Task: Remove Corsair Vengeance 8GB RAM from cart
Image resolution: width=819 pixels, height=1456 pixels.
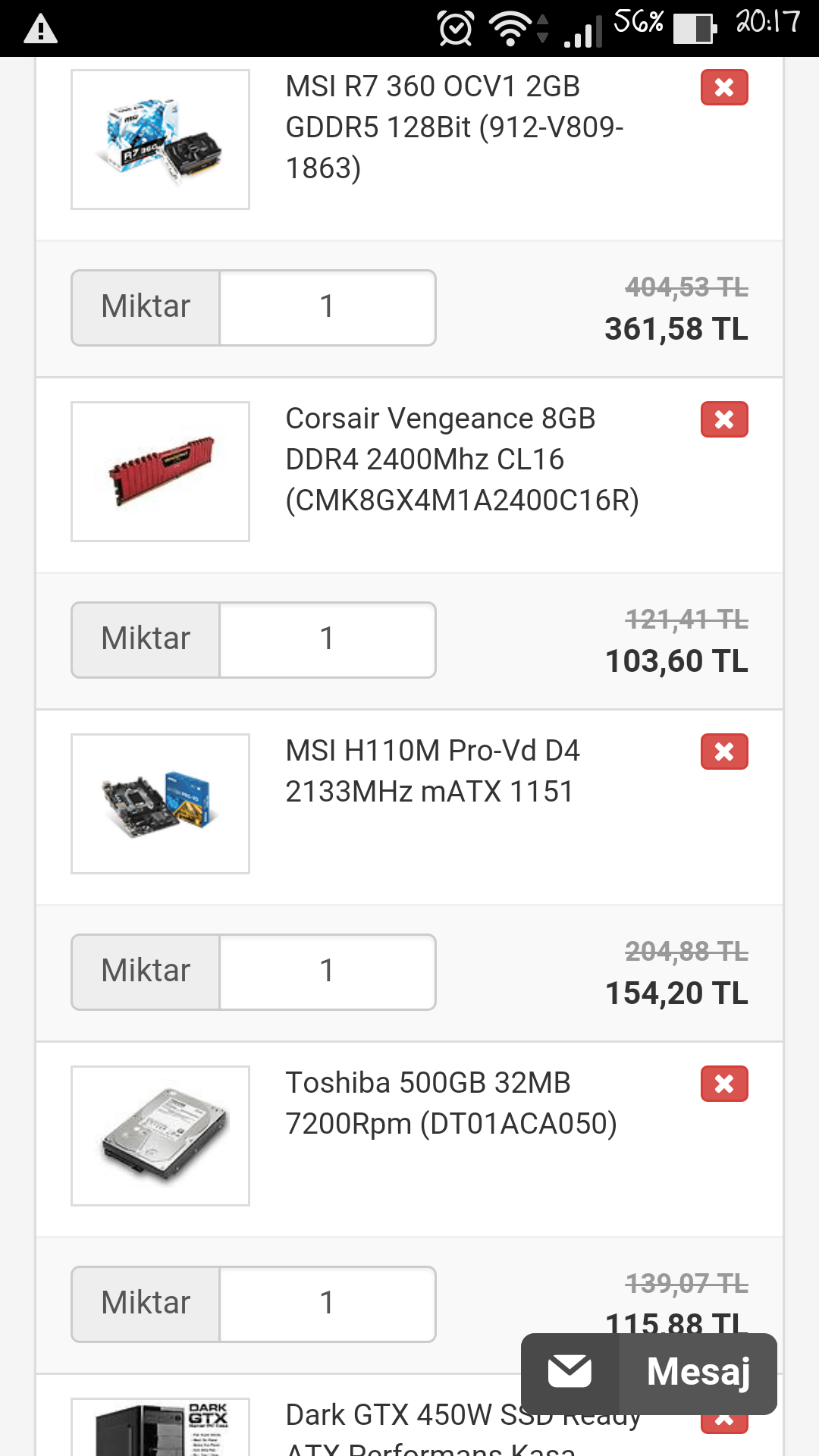Action: point(724,419)
